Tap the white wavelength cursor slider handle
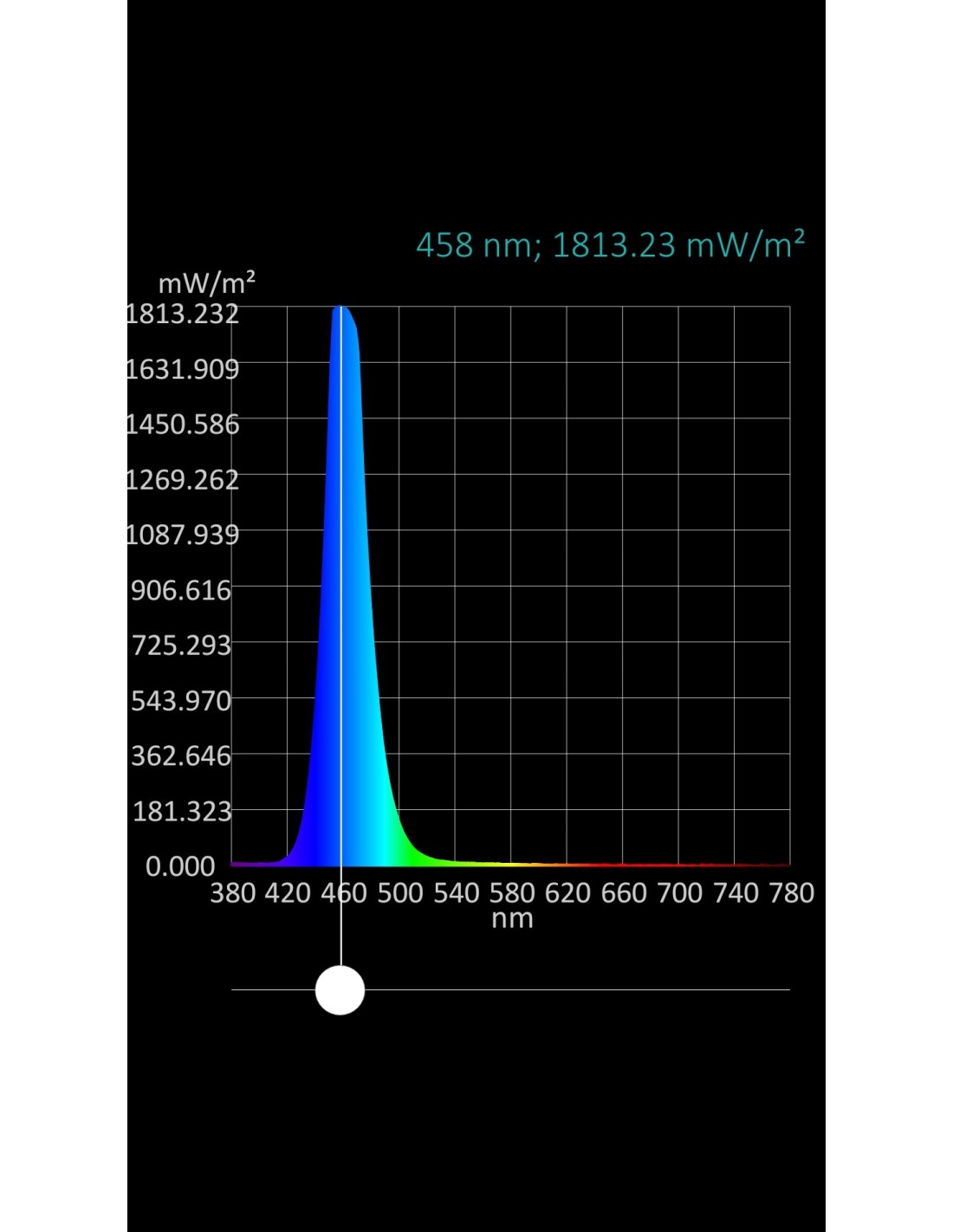Viewport: 953px width, 1232px height. (340, 990)
